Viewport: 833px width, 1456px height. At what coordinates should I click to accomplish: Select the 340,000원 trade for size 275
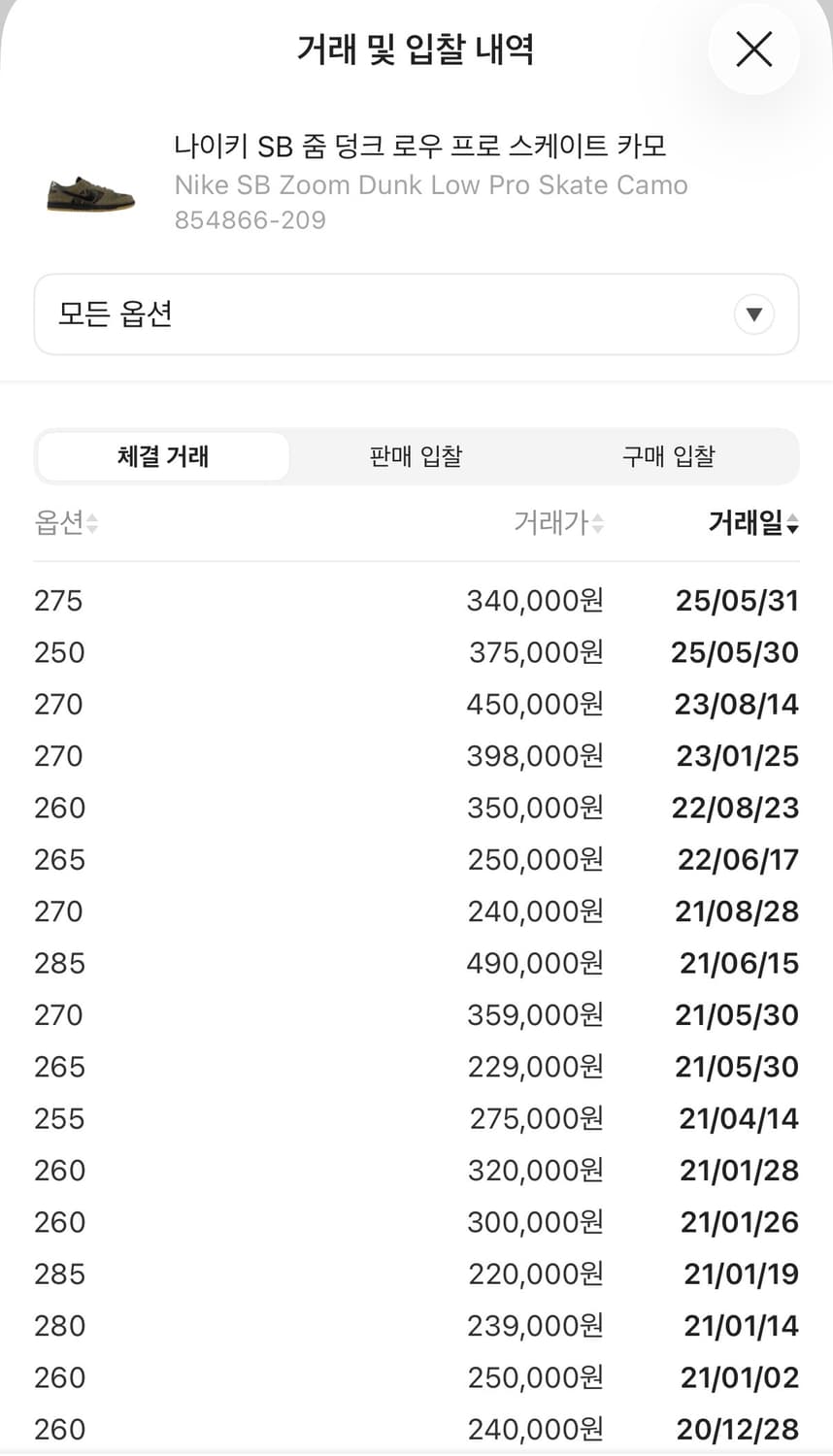[x=416, y=600]
